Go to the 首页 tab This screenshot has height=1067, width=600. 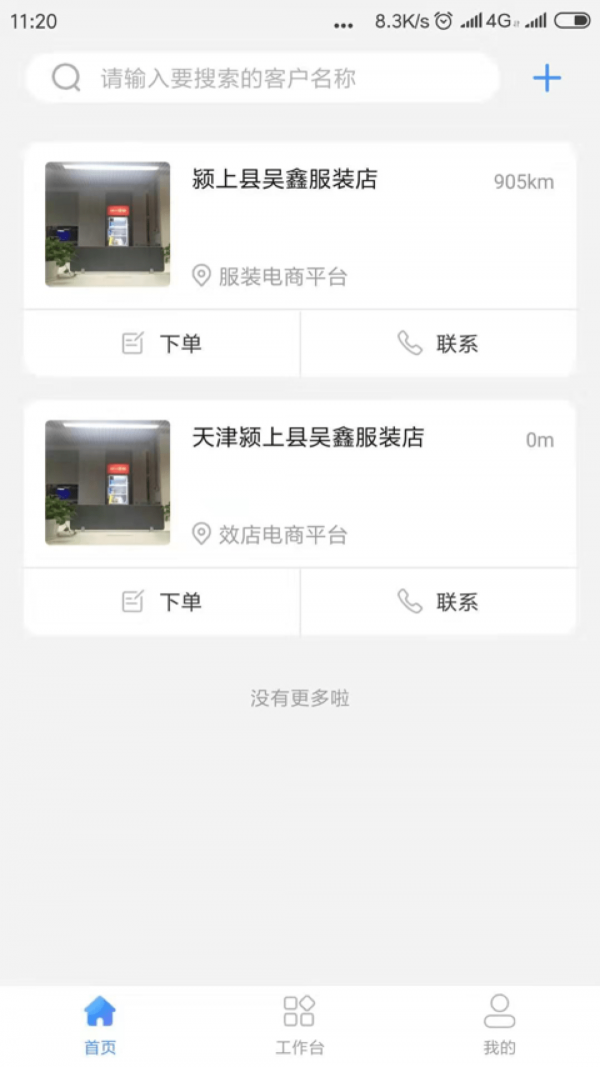(x=100, y=1024)
